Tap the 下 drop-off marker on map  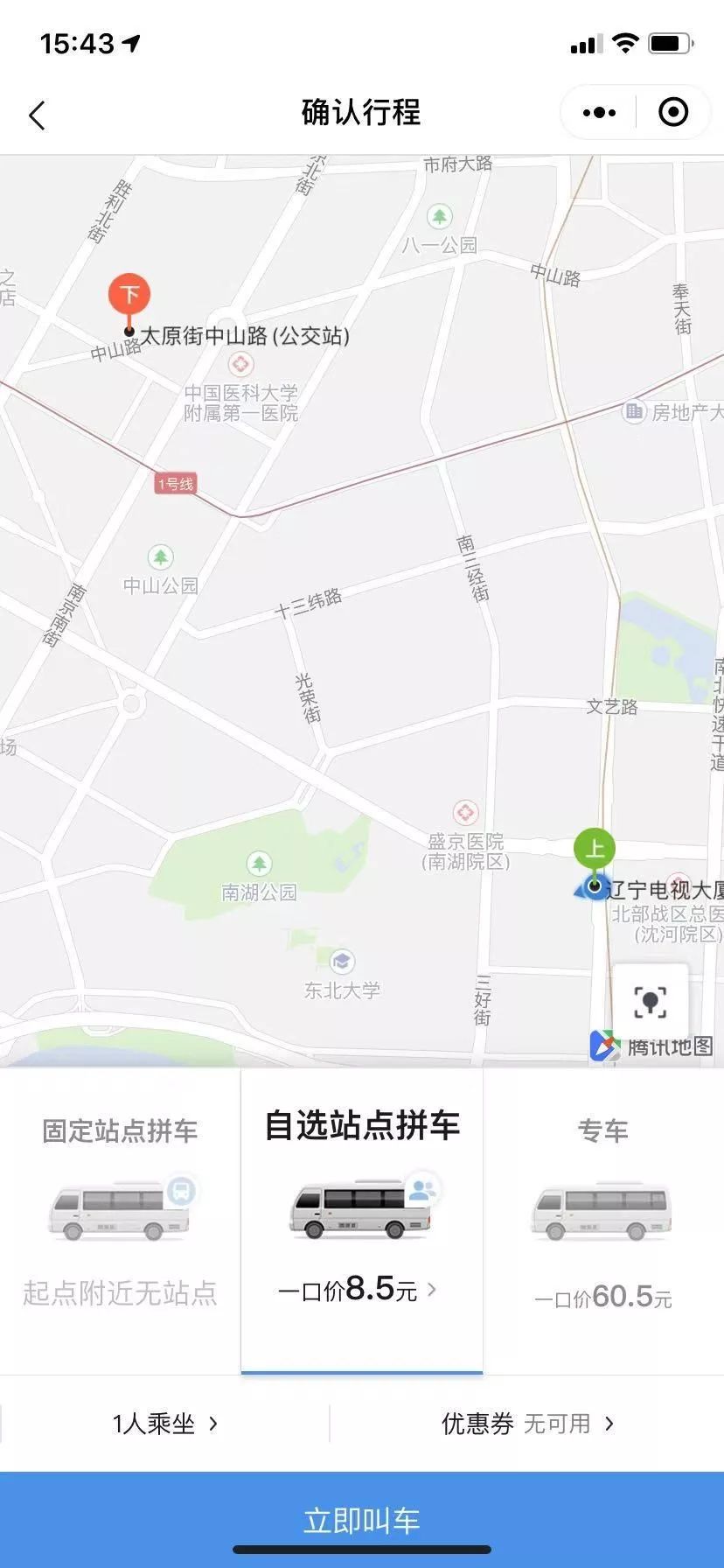coord(129,296)
